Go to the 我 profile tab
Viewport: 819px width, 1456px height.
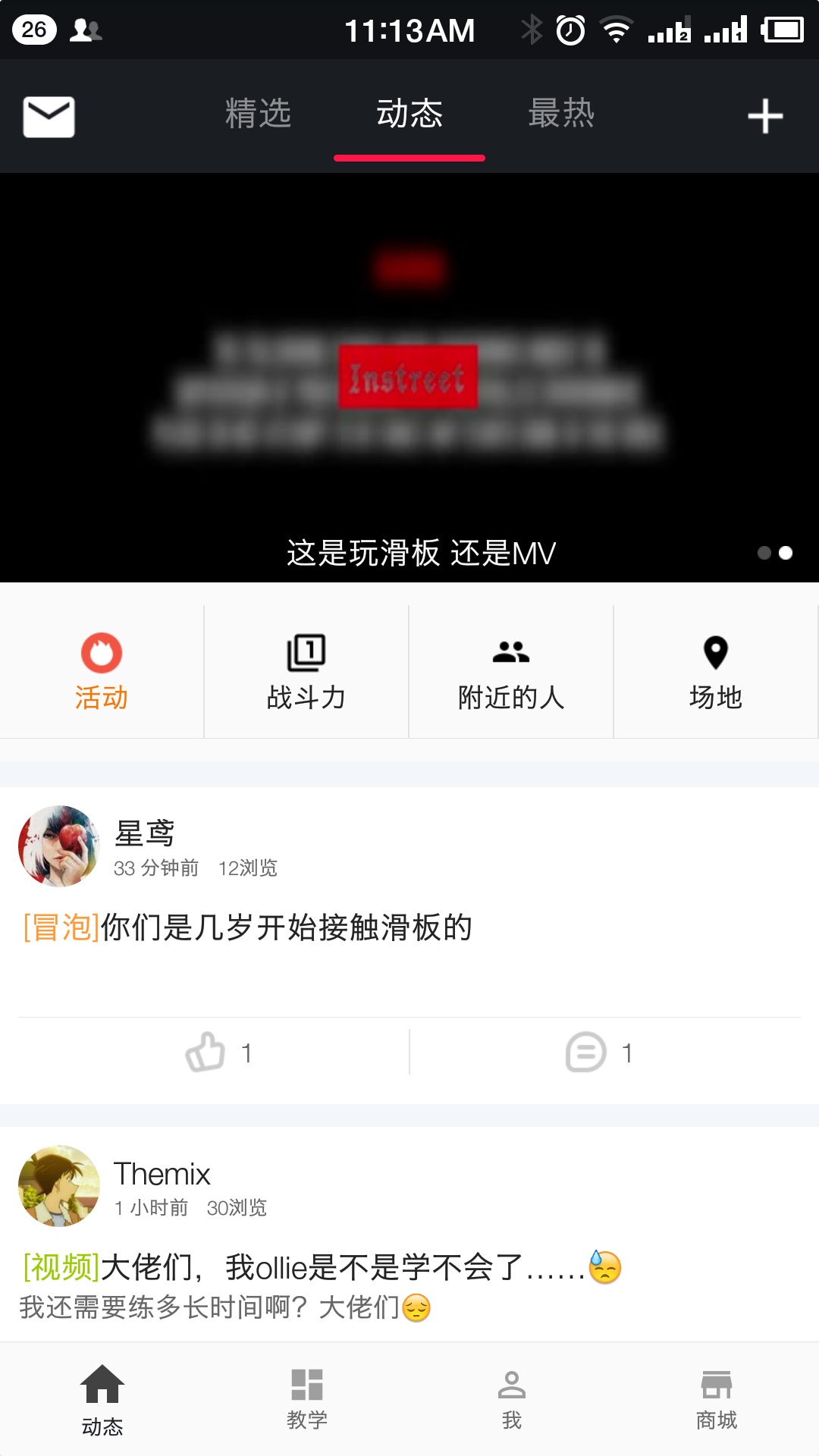512,1398
